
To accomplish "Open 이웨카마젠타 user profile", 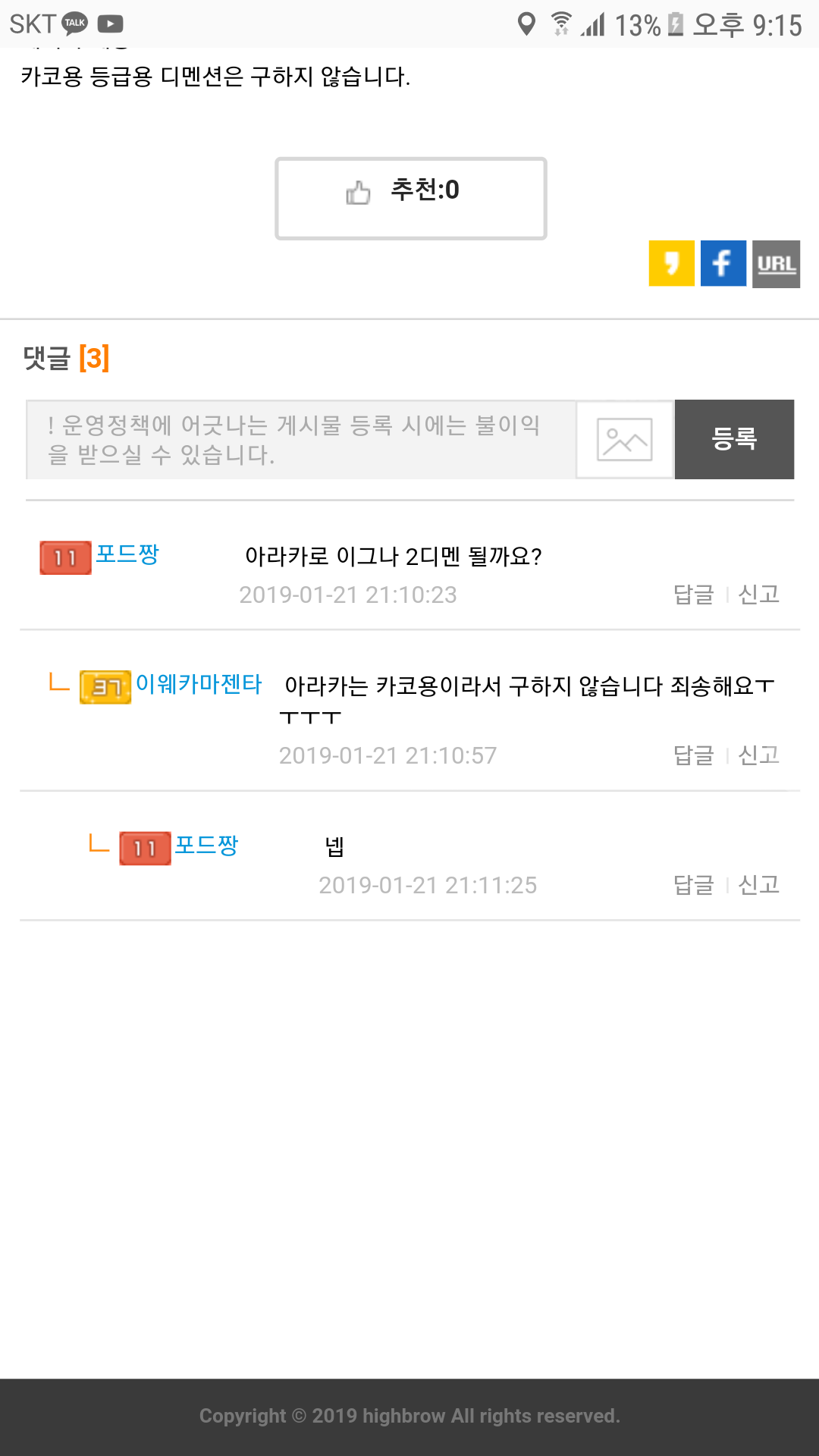I will [x=199, y=684].
